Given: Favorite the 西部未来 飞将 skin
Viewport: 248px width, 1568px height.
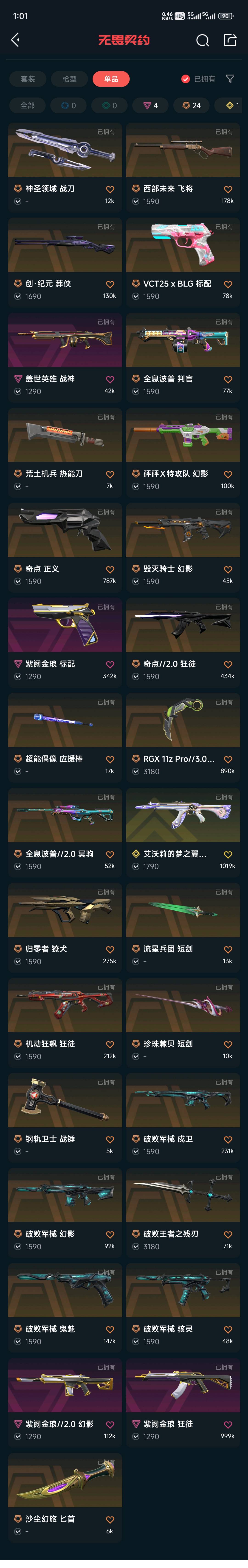Looking at the screenshot, I should click(228, 189).
